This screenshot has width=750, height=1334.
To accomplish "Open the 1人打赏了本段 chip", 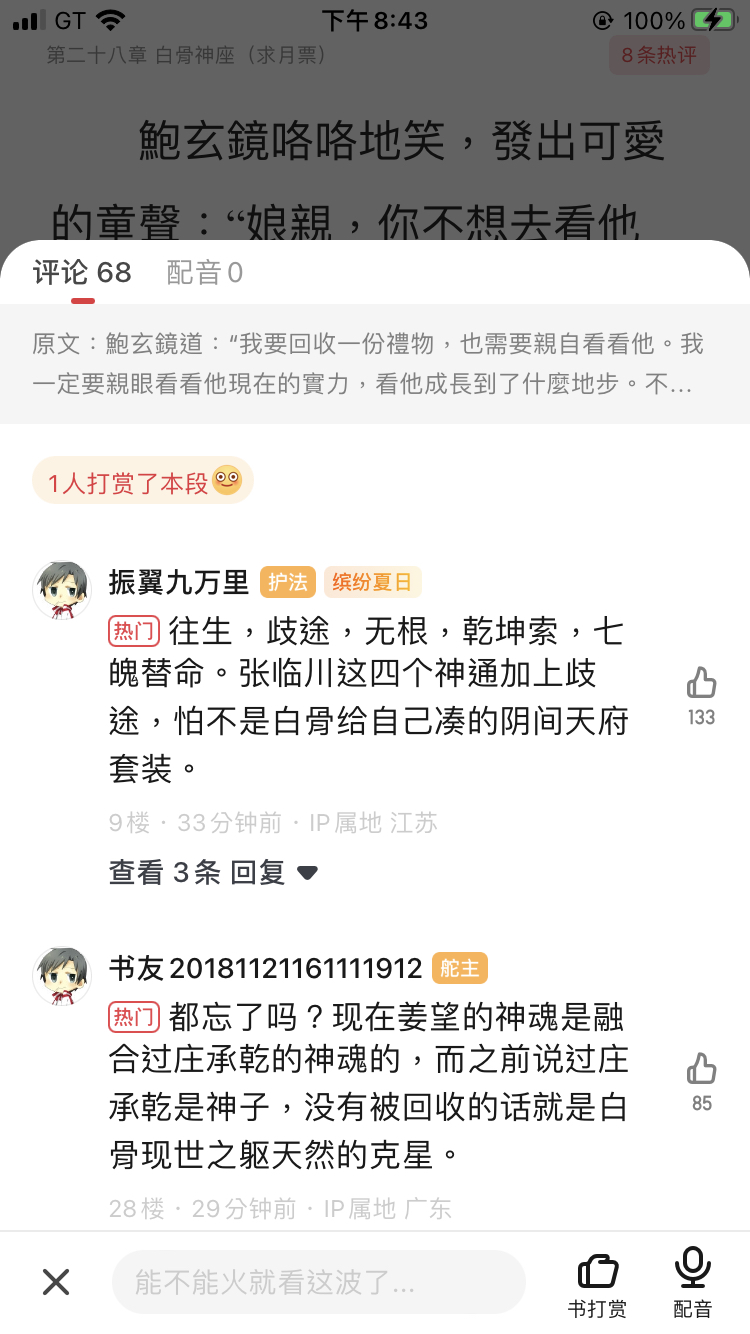I will [143, 482].
